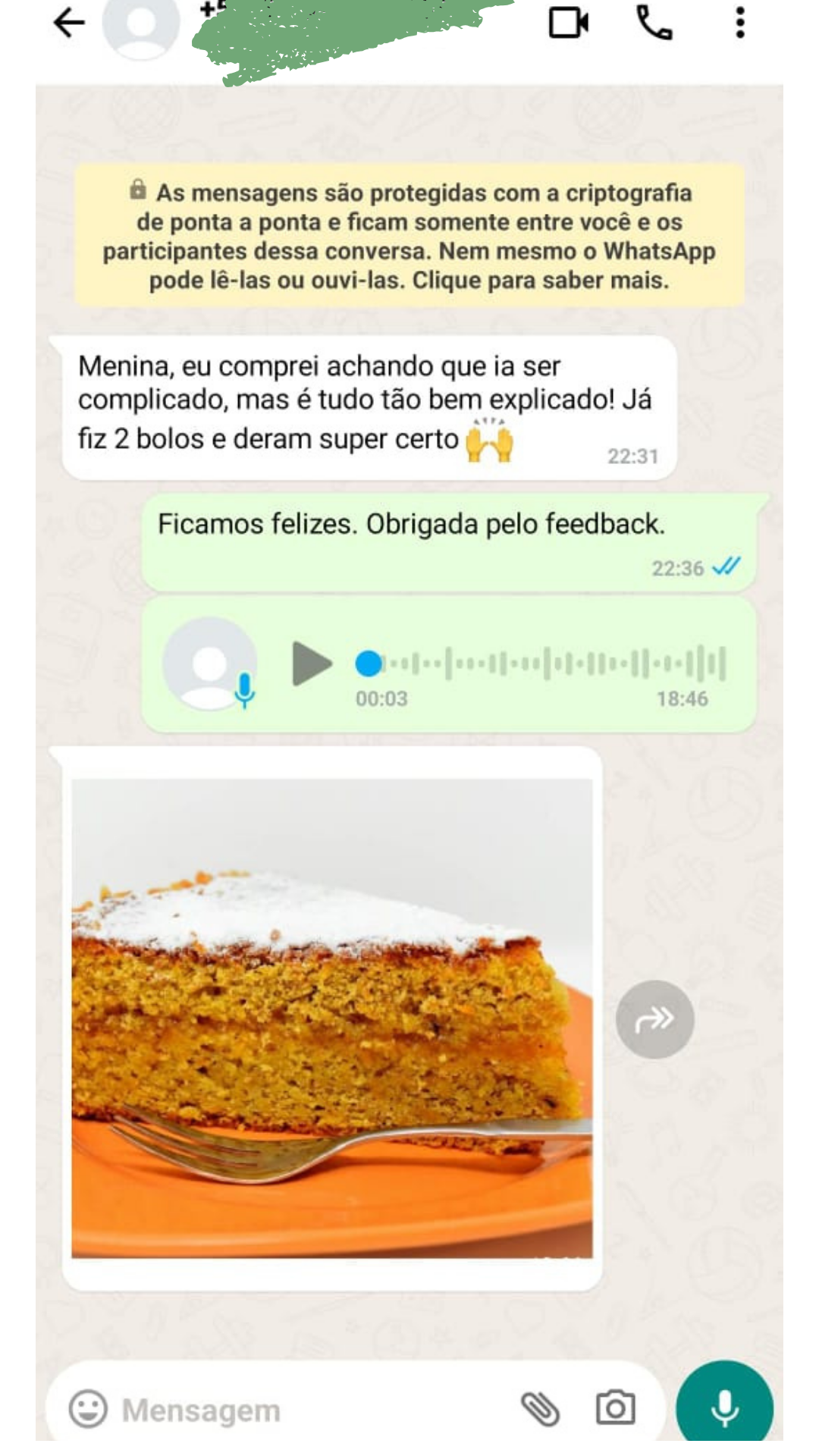Open the emoji picker

pyautogui.click(x=88, y=1410)
